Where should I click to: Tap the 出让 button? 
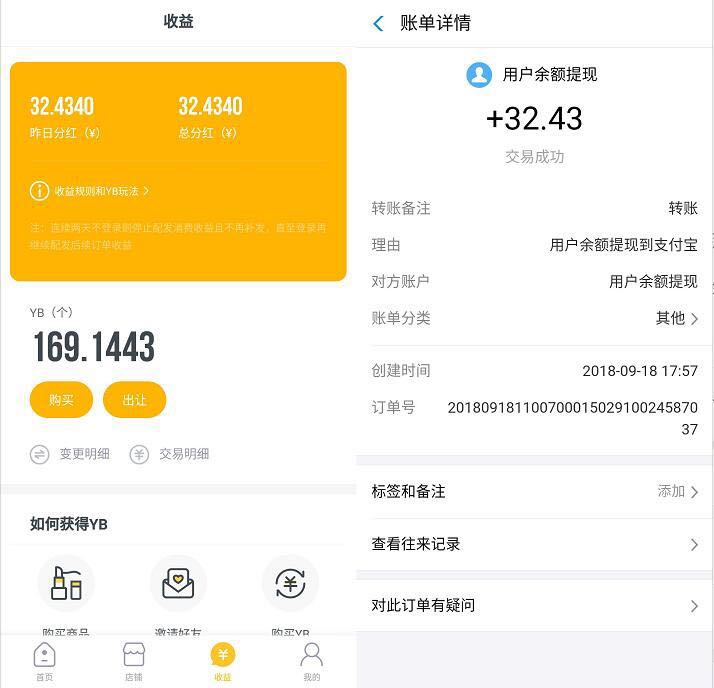[134, 400]
